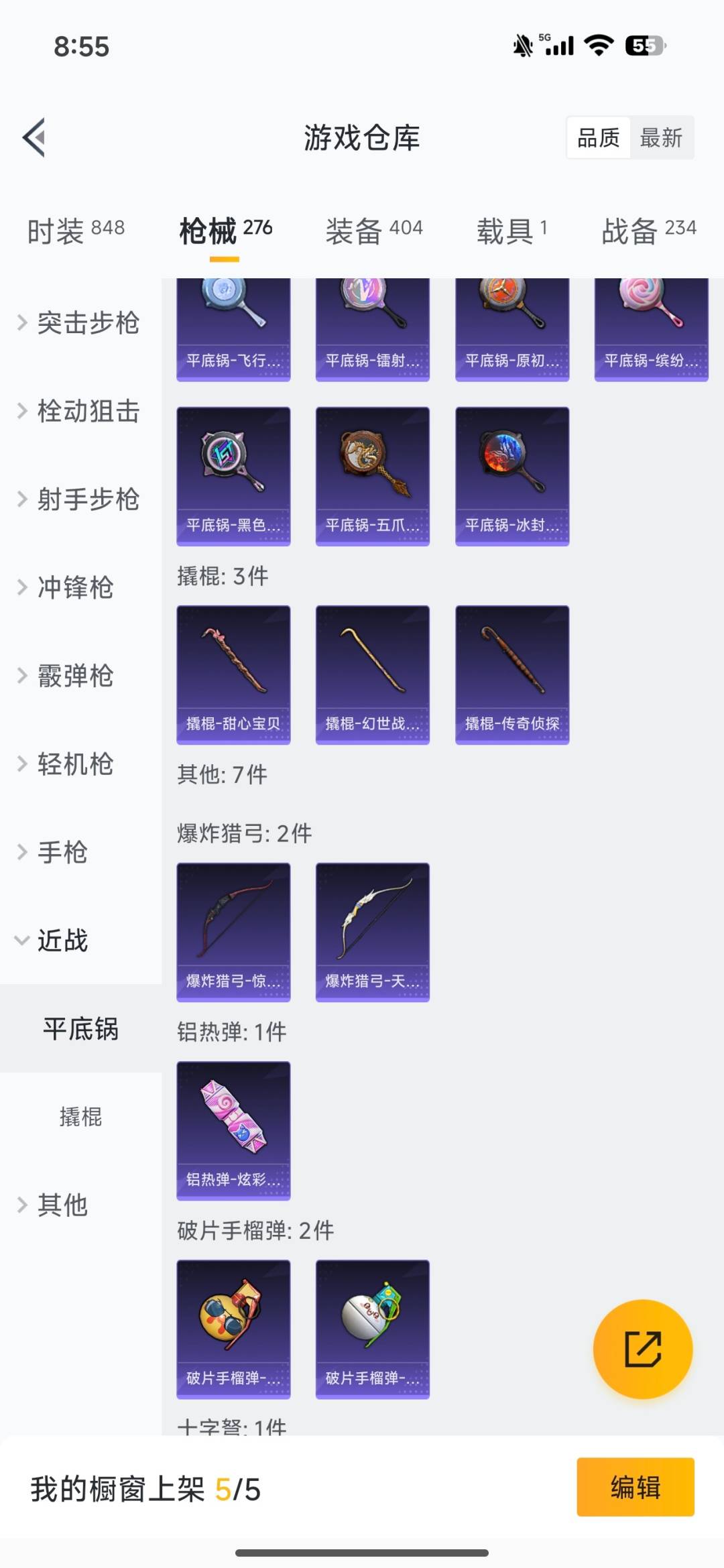
Task: Enable 品质 sorting mode
Action: (x=599, y=137)
